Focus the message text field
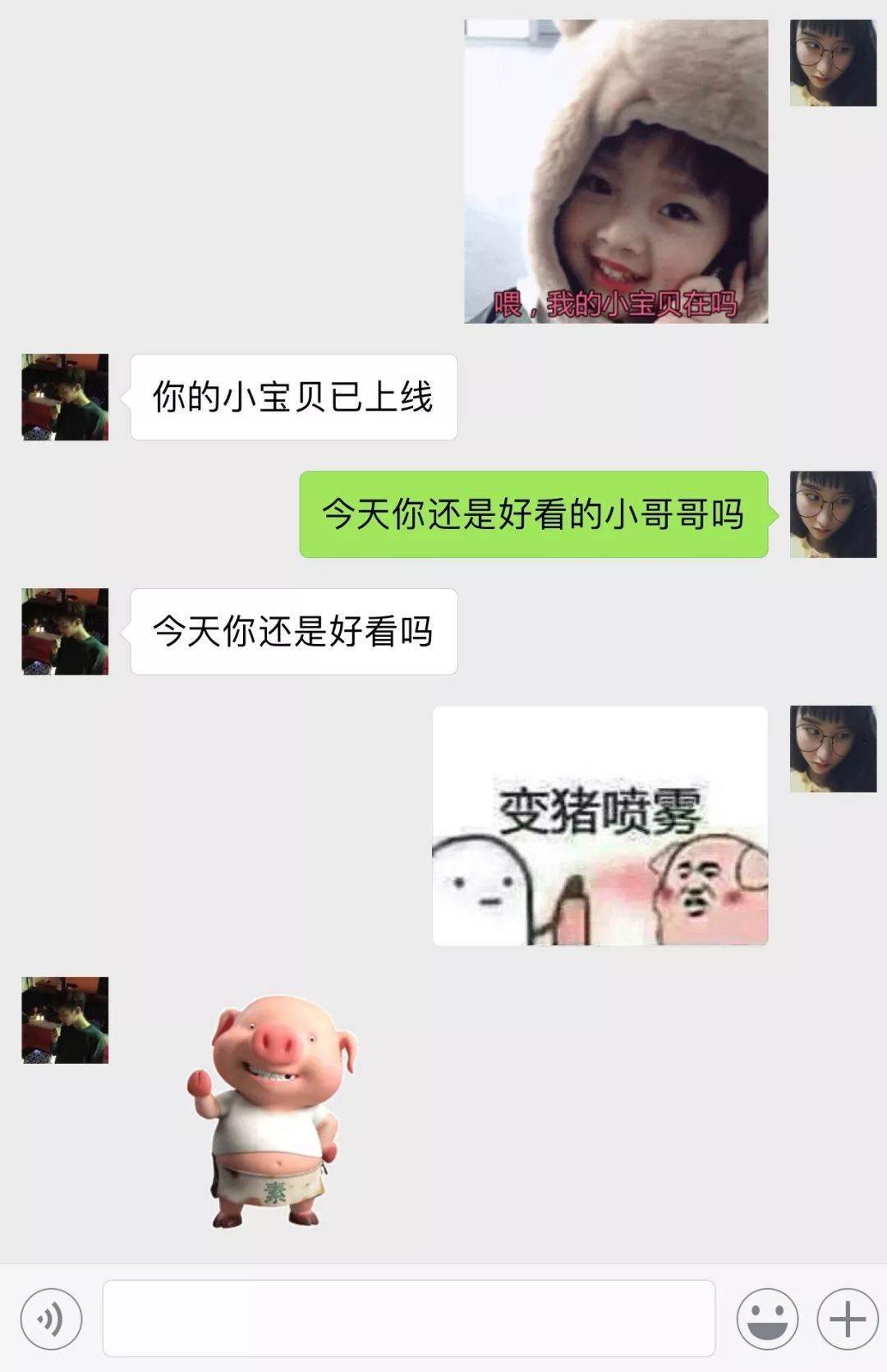Image resolution: width=887 pixels, height=1372 pixels. click(x=408, y=1318)
